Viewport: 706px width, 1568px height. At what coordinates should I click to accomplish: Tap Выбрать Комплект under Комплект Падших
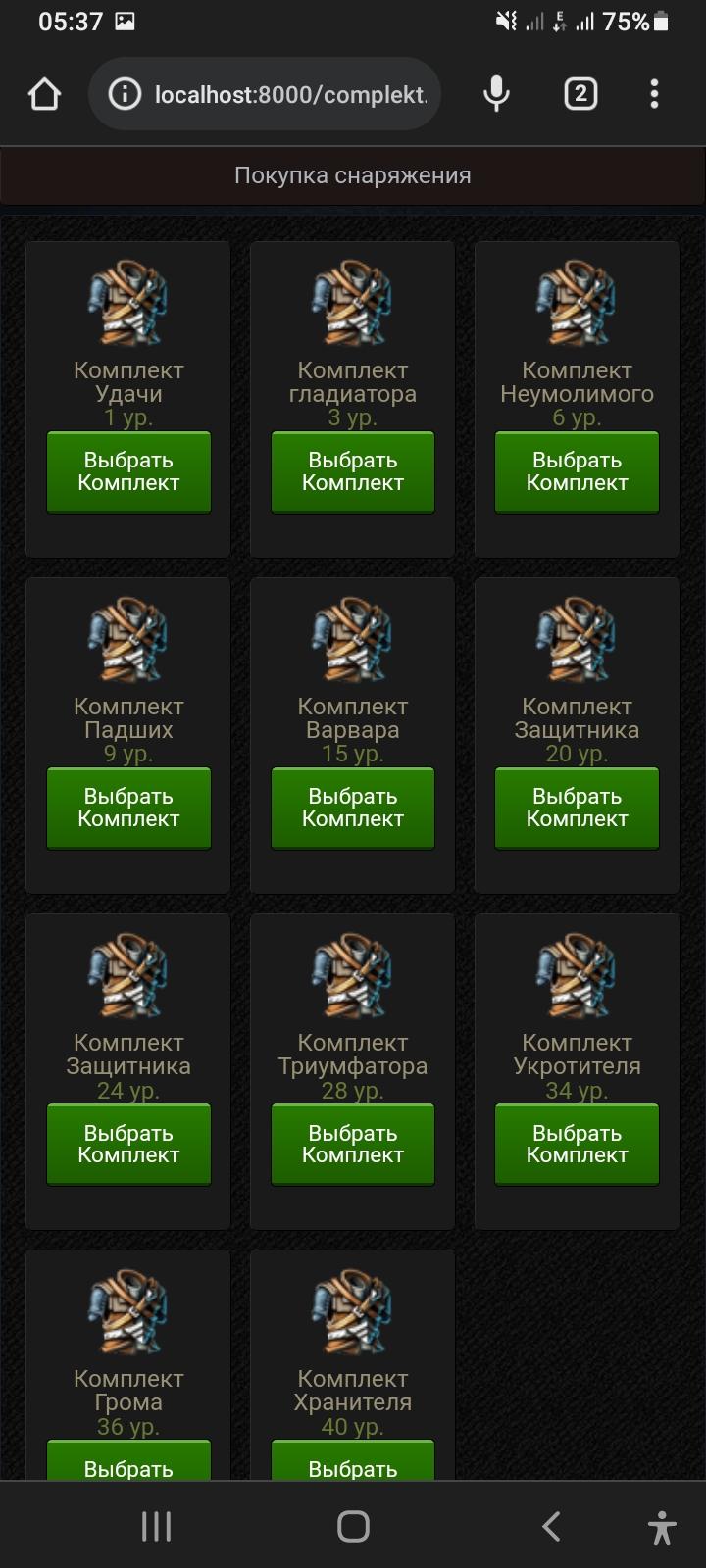(128, 808)
